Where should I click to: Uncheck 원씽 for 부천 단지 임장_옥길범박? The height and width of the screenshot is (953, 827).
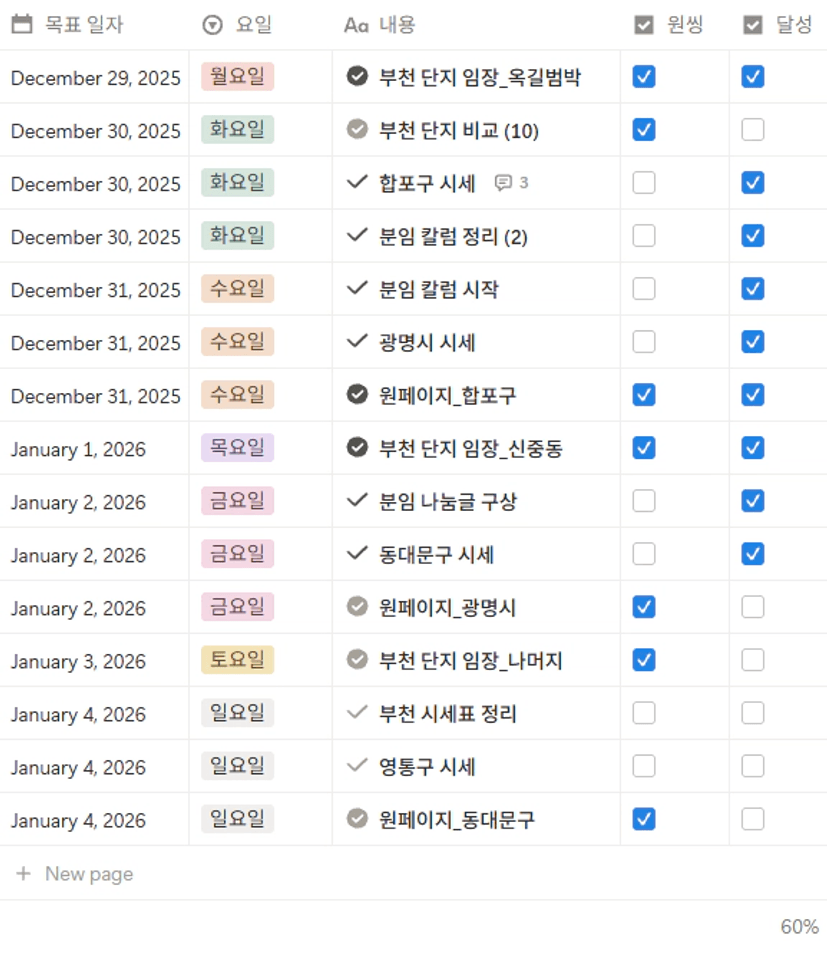pyautogui.click(x=644, y=77)
